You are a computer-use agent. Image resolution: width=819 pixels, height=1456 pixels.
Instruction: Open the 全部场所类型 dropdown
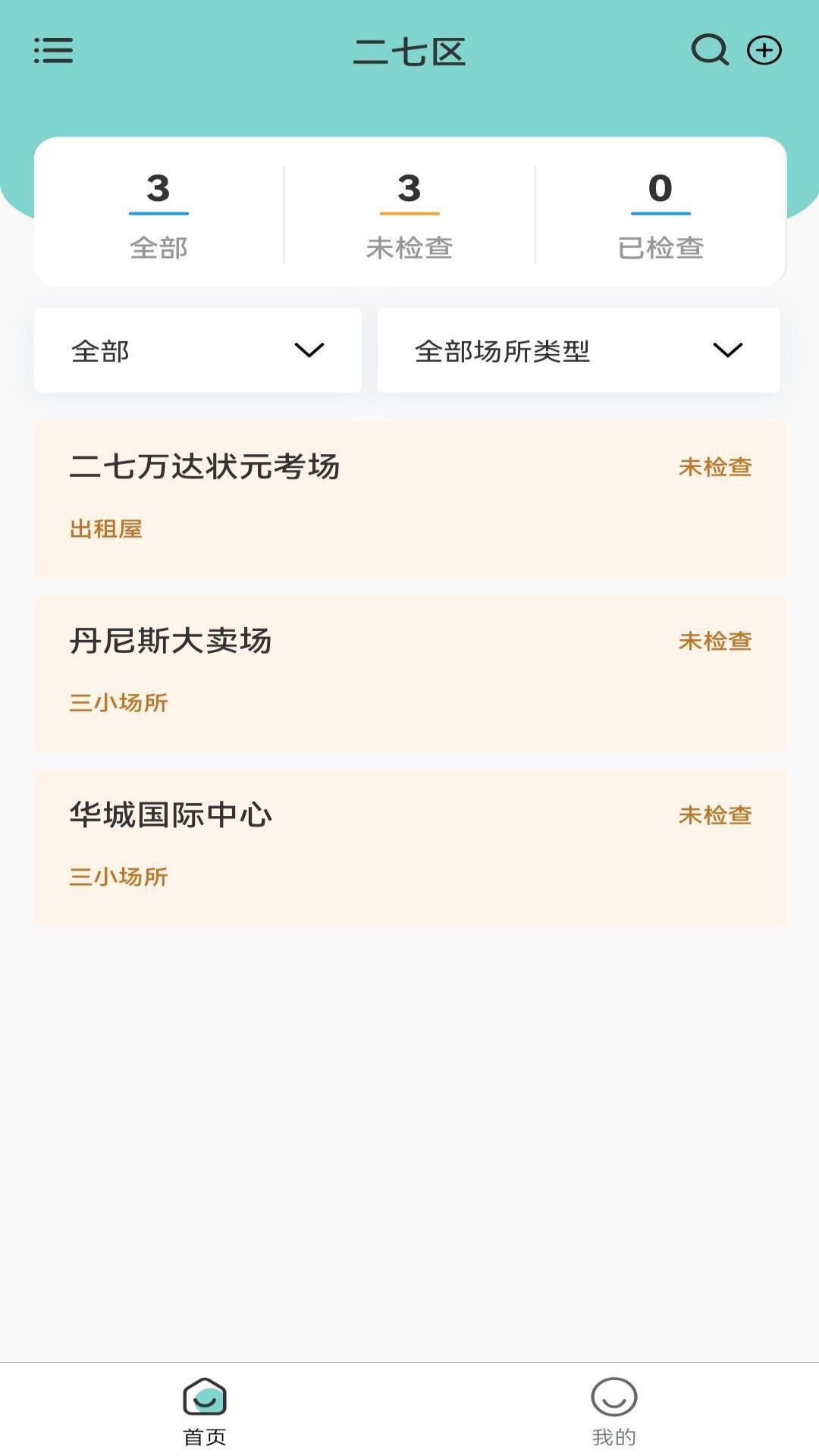(578, 350)
